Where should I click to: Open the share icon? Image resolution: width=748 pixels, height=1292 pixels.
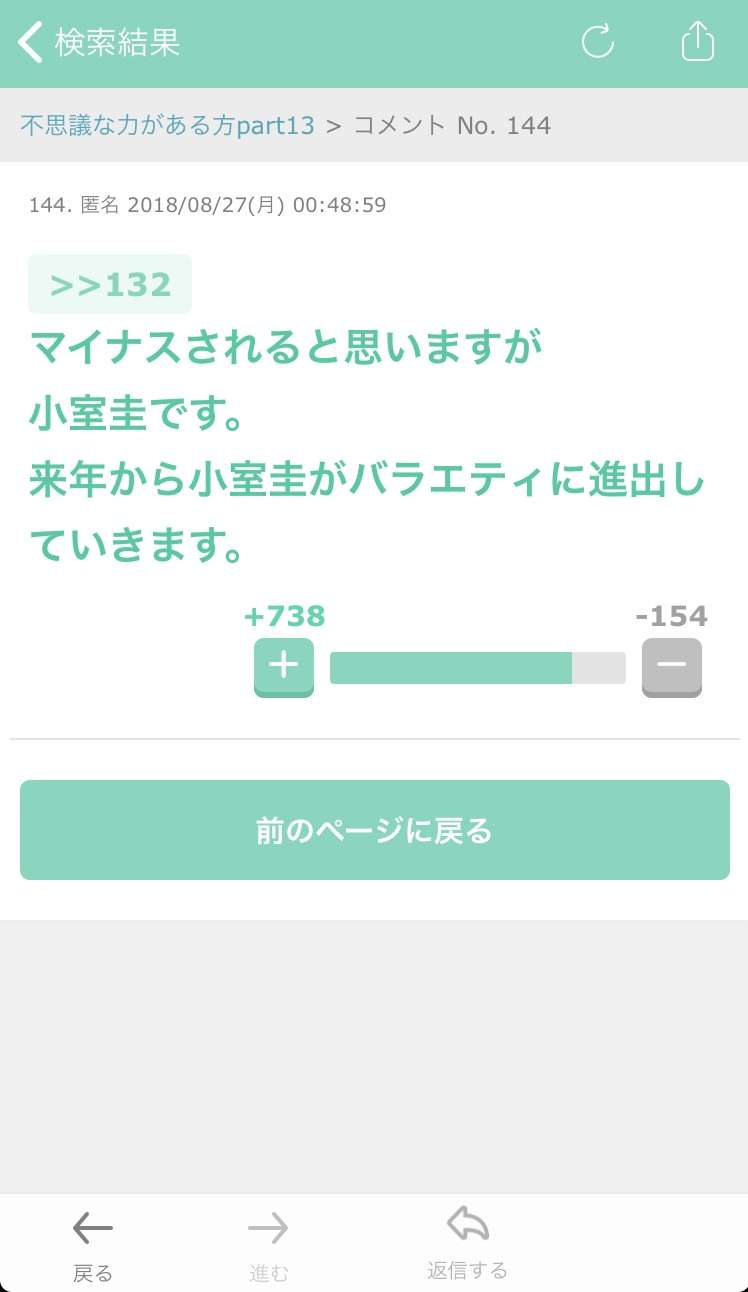(698, 42)
